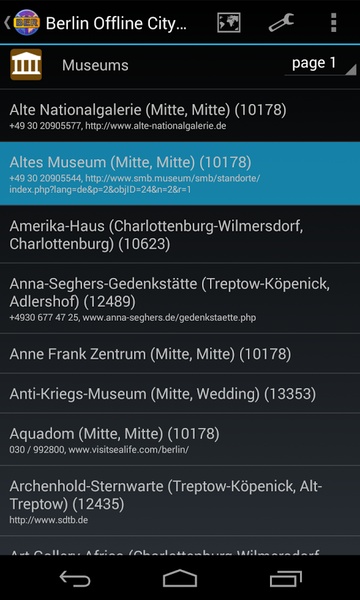
Task: Go back via the app icon
Action: point(22,23)
